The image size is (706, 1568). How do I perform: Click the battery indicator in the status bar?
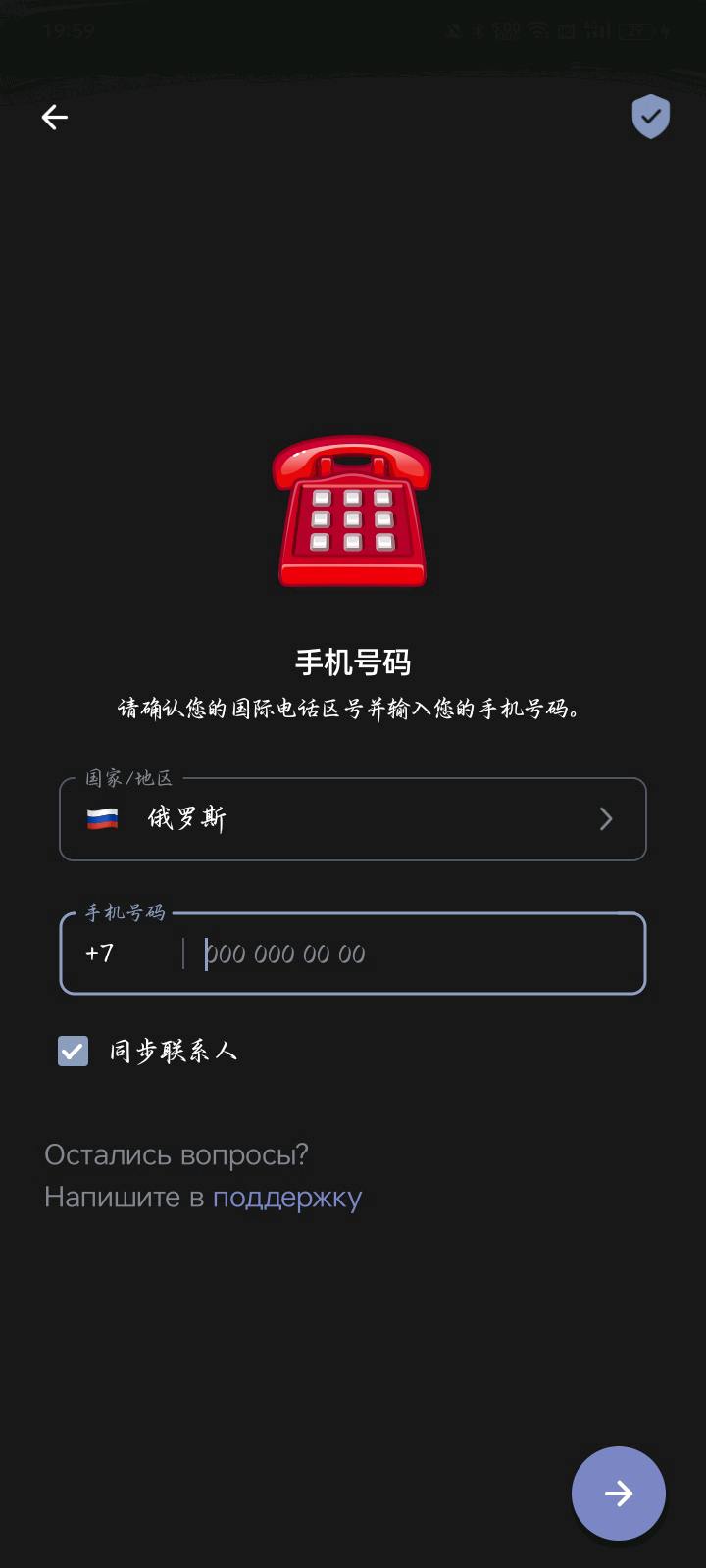click(x=635, y=31)
